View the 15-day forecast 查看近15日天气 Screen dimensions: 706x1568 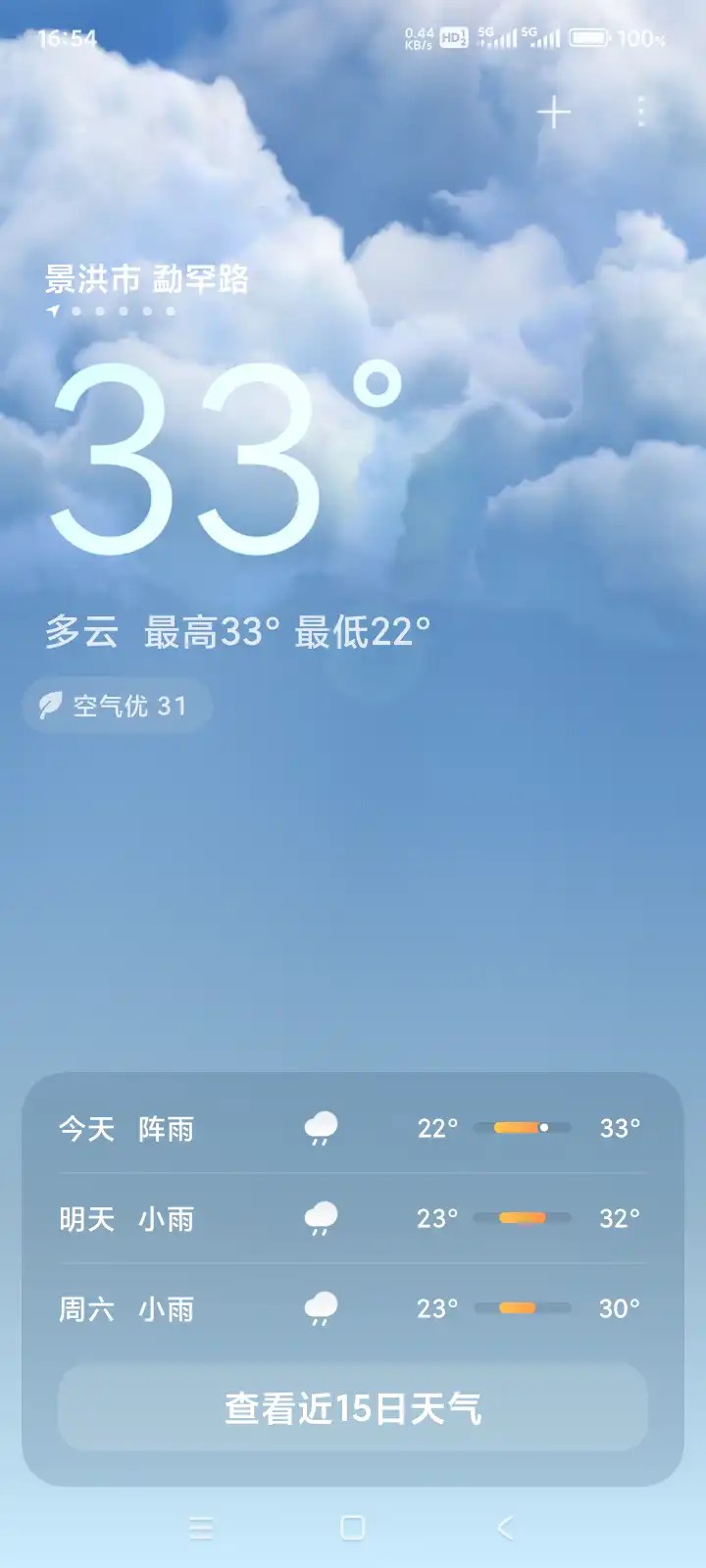[x=352, y=1408]
